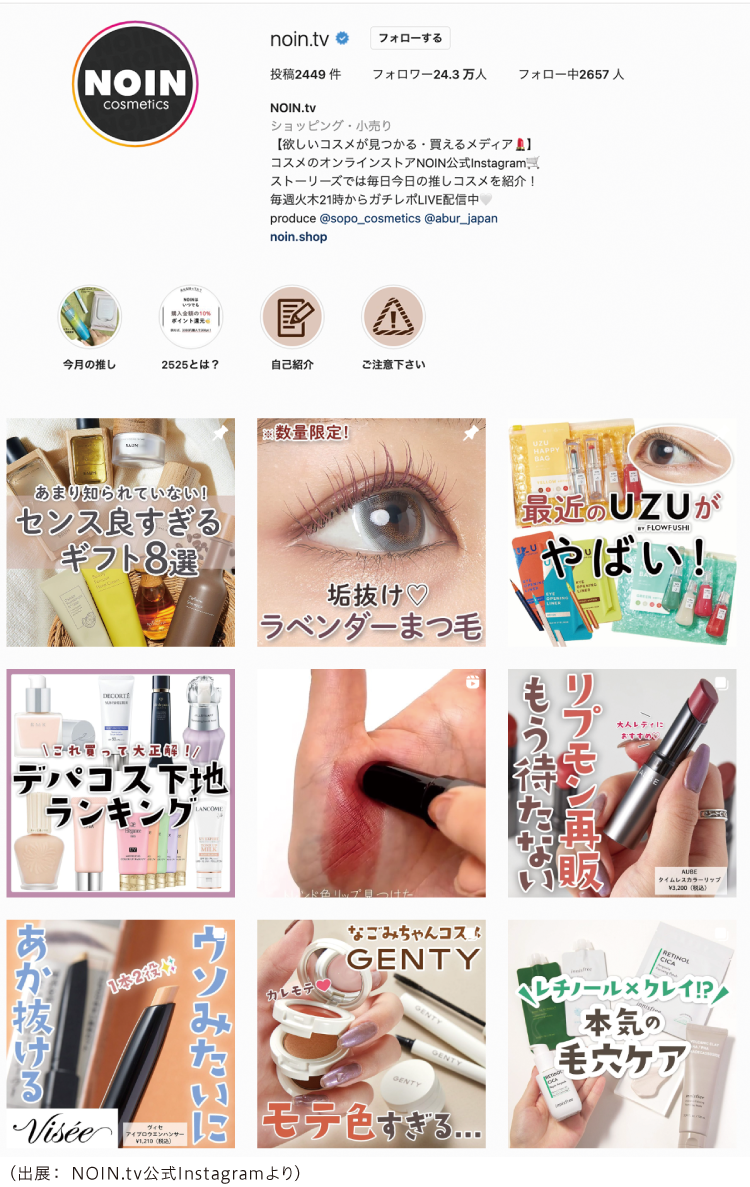Open the followers list (フォロワー24.3万人)

429,74
